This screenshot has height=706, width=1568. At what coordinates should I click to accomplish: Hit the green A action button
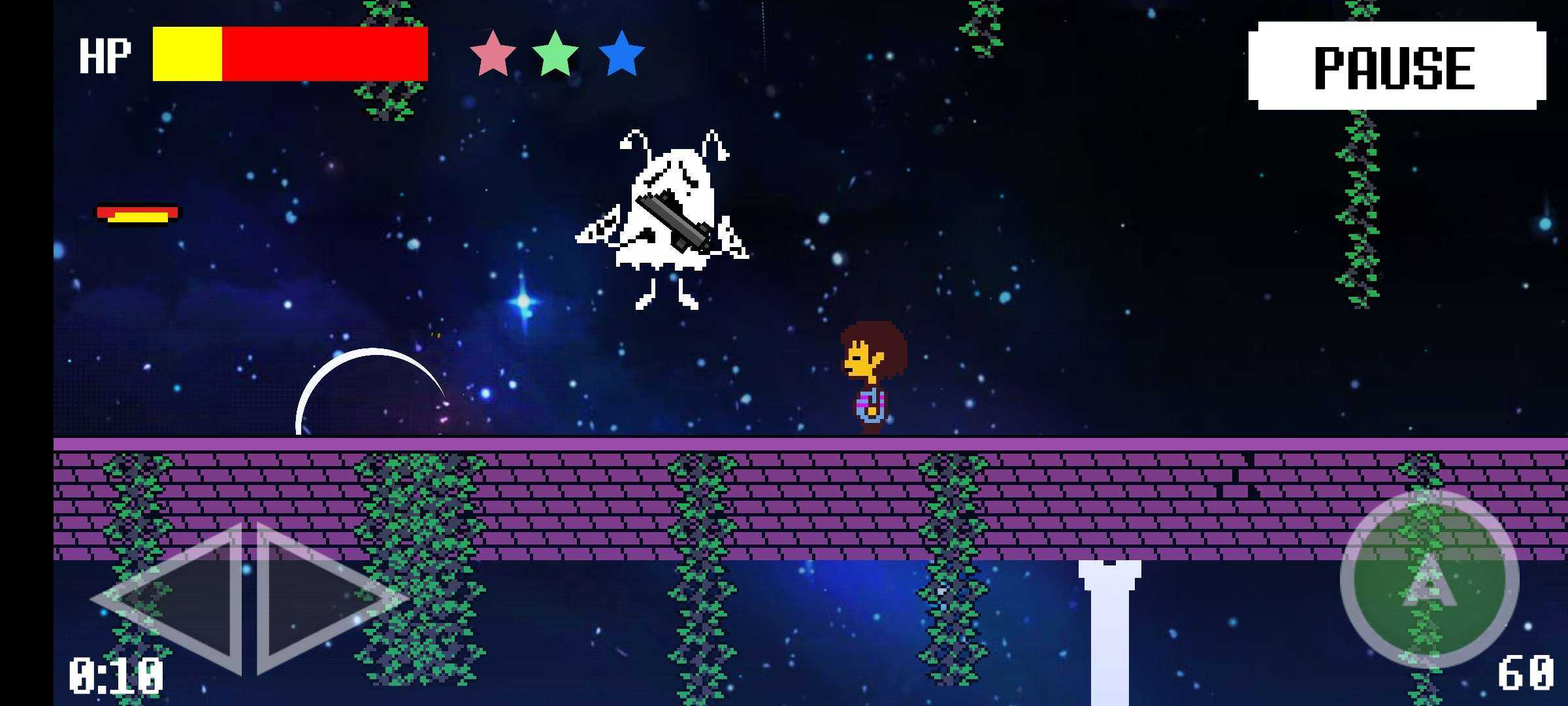click(x=1429, y=579)
